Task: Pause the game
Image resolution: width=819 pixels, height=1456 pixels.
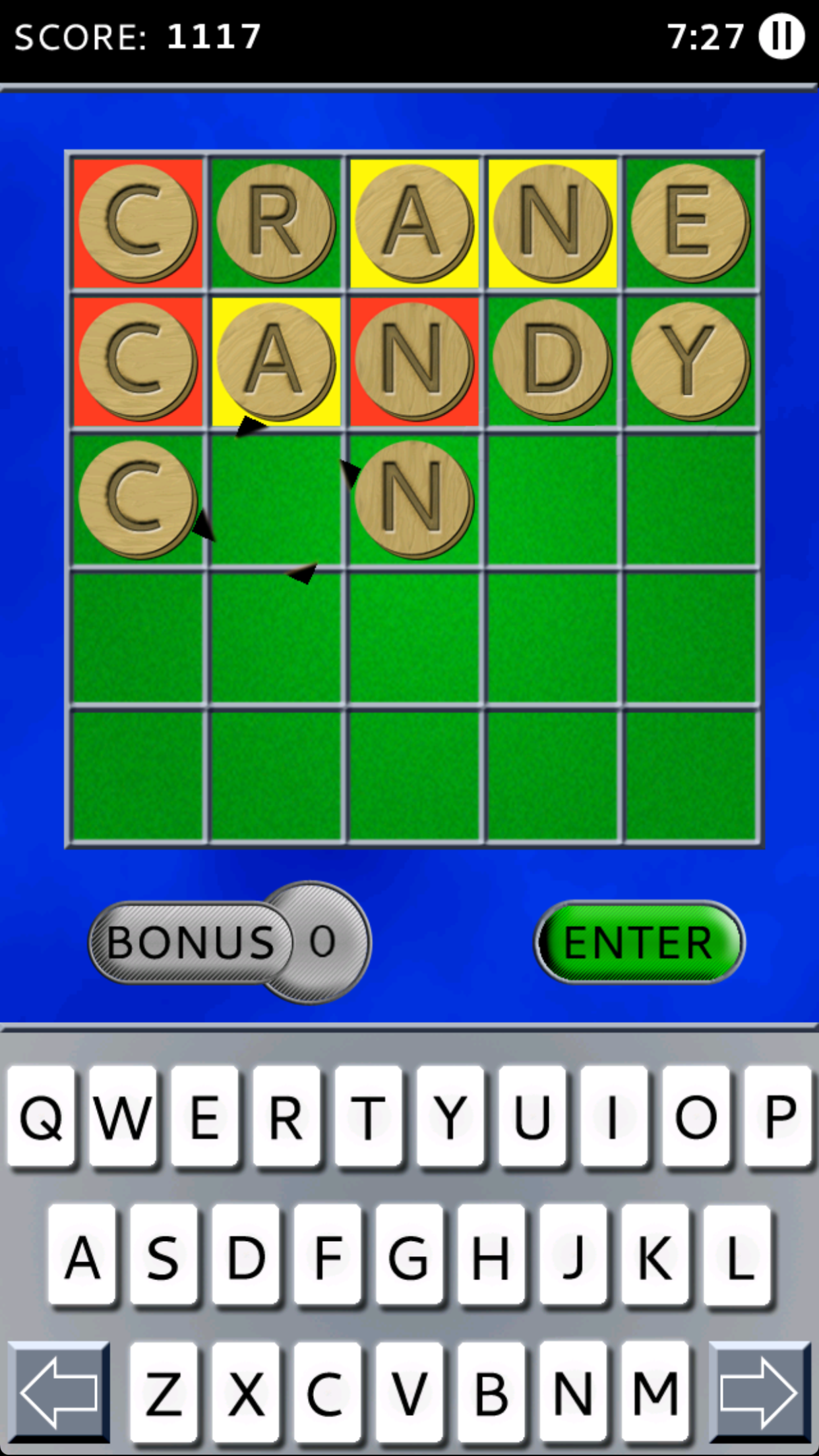Action: [781, 36]
